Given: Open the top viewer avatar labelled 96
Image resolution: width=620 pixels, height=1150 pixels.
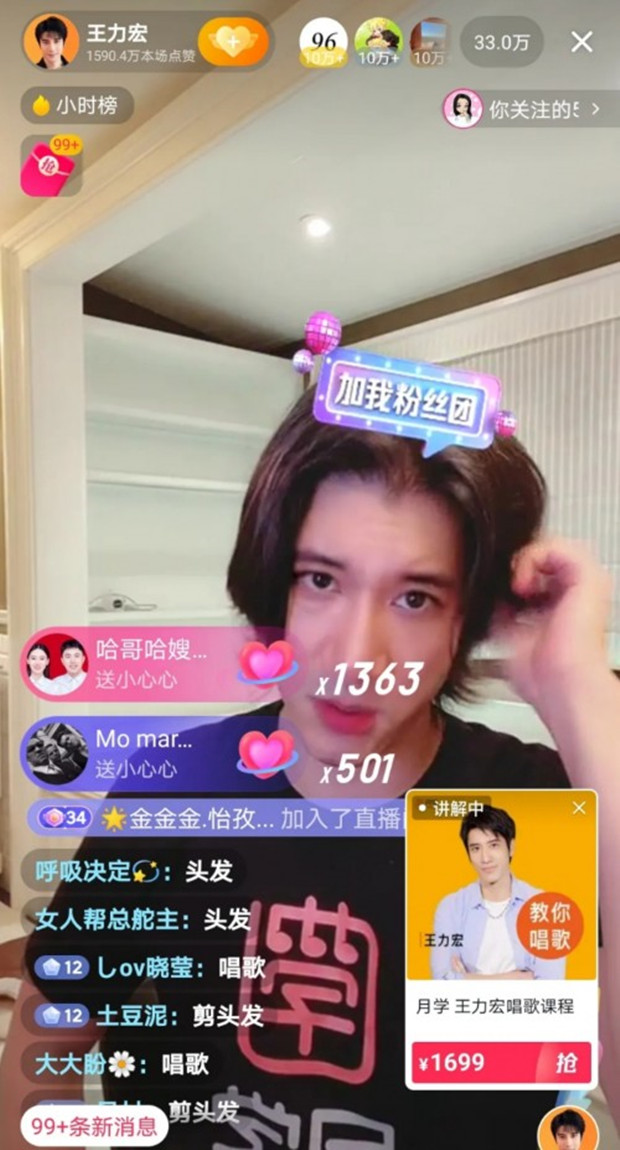Looking at the screenshot, I should click(324, 43).
